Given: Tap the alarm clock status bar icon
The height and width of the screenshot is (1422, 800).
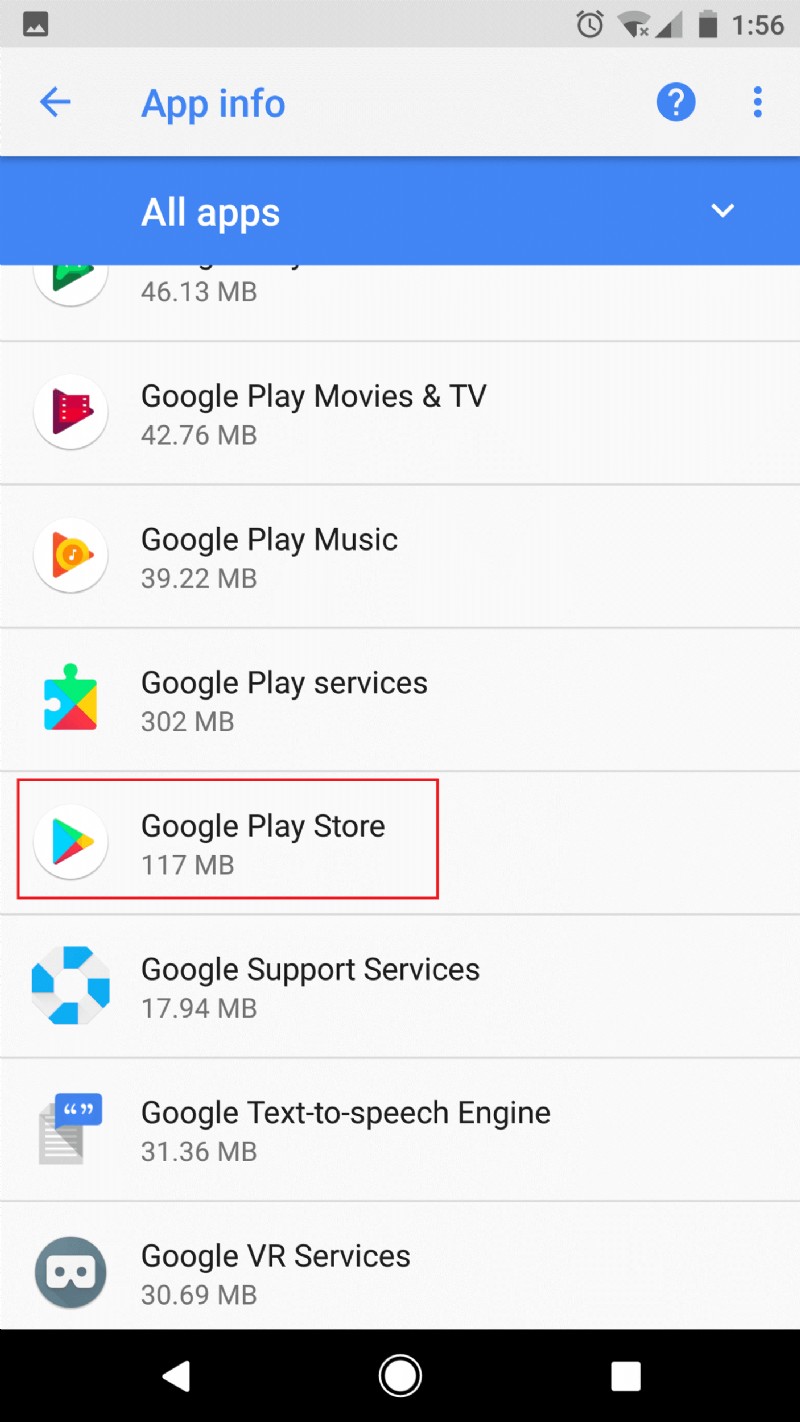Looking at the screenshot, I should click(x=590, y=25).
